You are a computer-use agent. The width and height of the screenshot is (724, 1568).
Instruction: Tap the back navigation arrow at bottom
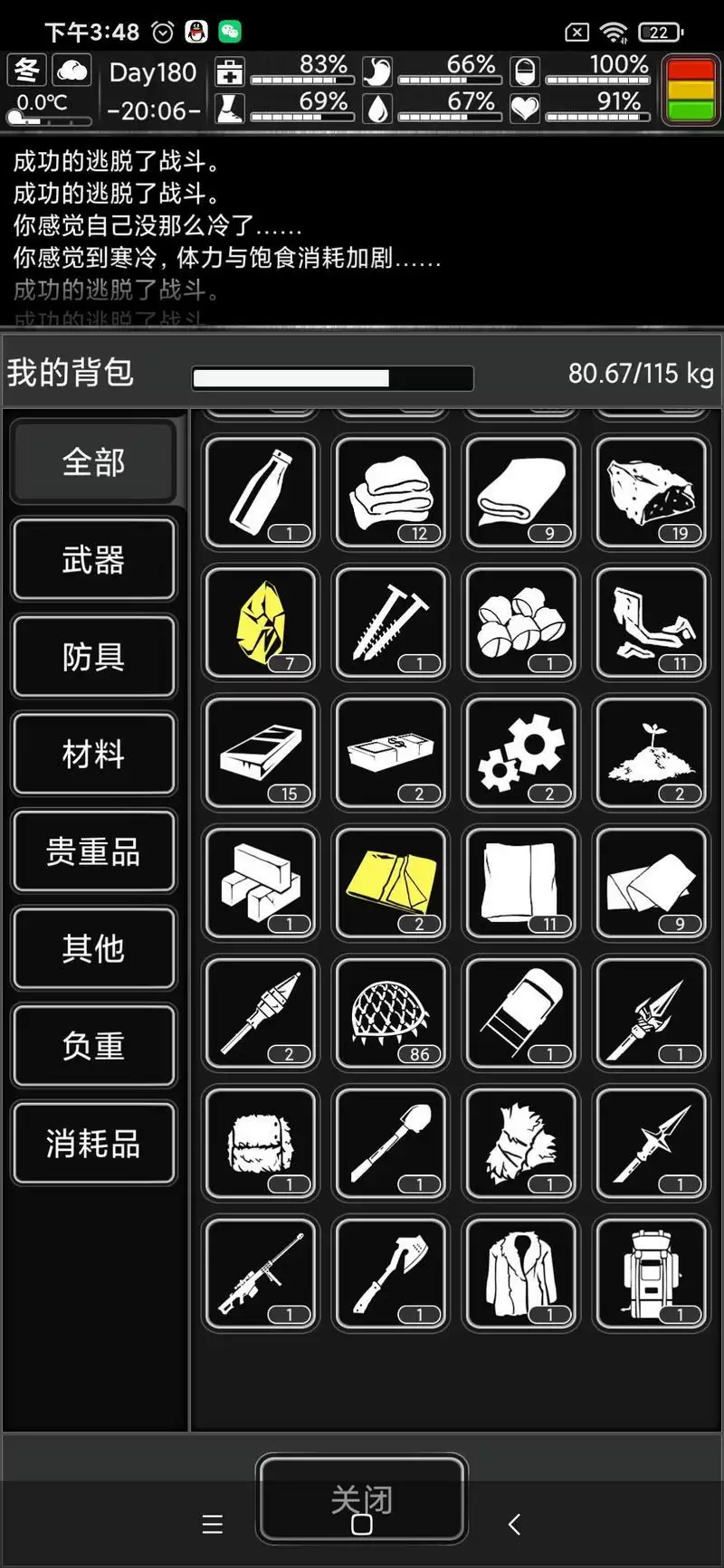[x=513, y=1524]
